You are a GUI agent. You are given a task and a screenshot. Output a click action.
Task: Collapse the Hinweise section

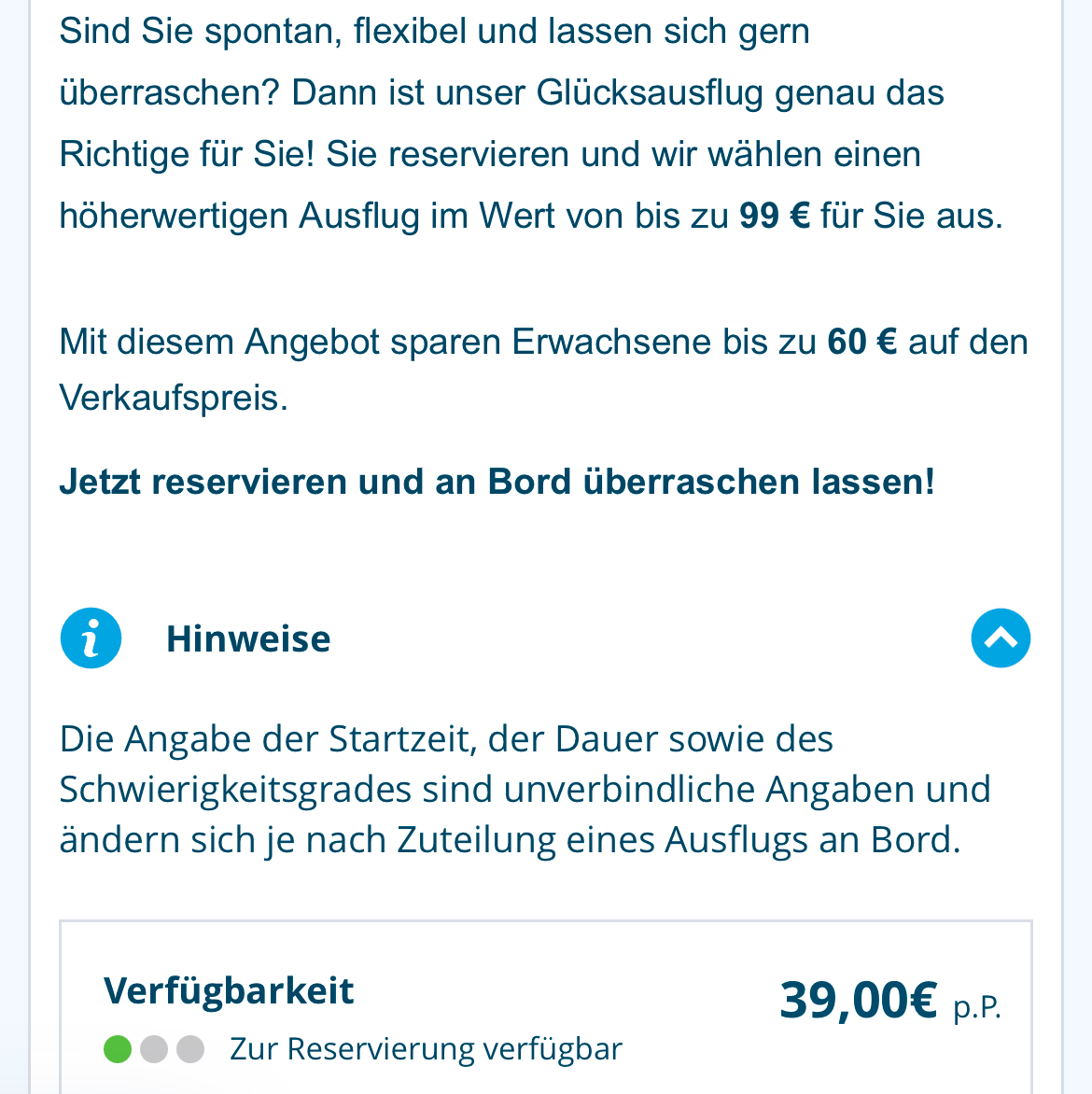[x=1001, y=638]
